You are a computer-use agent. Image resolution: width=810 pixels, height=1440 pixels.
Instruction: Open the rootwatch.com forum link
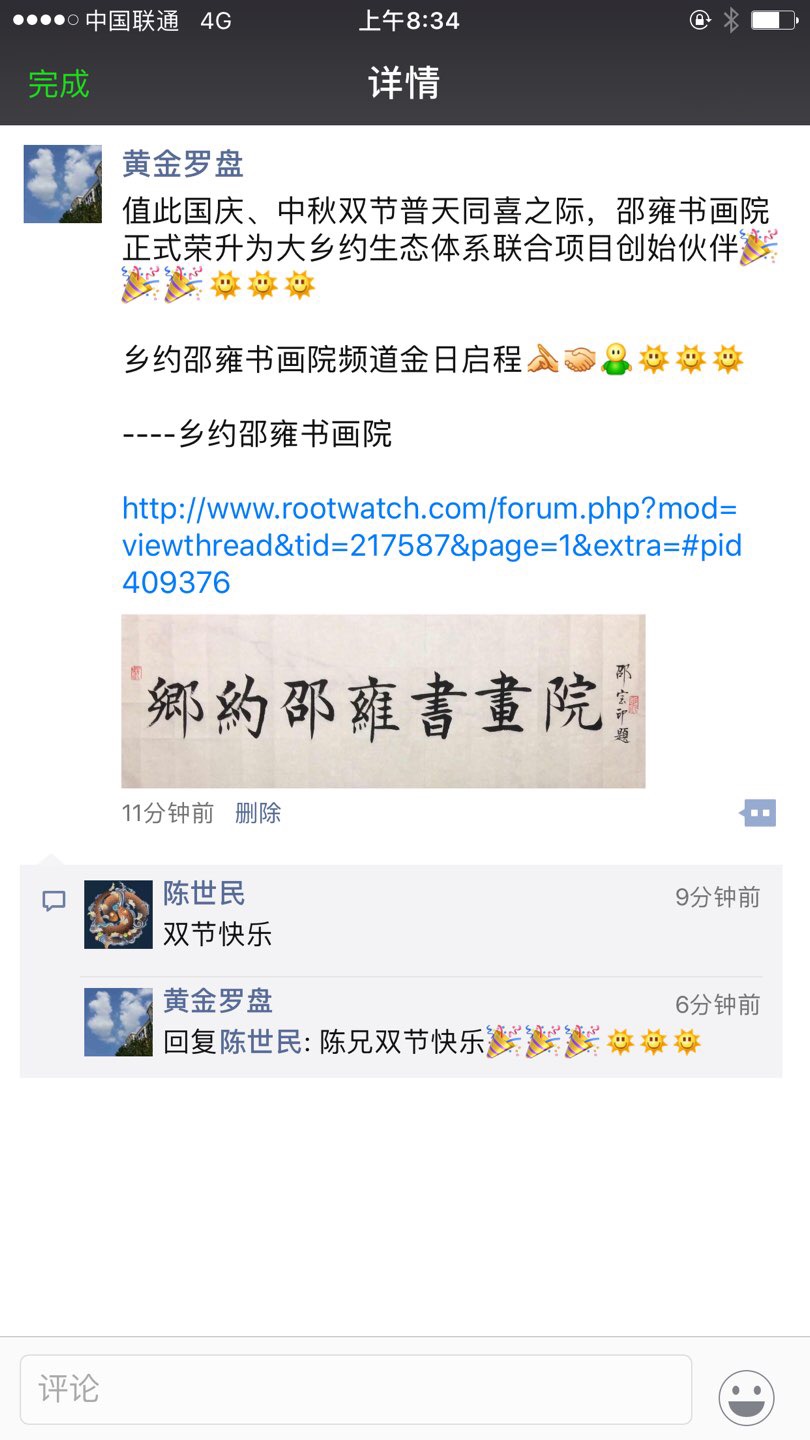pyautogui.click(x=430, y=545)
